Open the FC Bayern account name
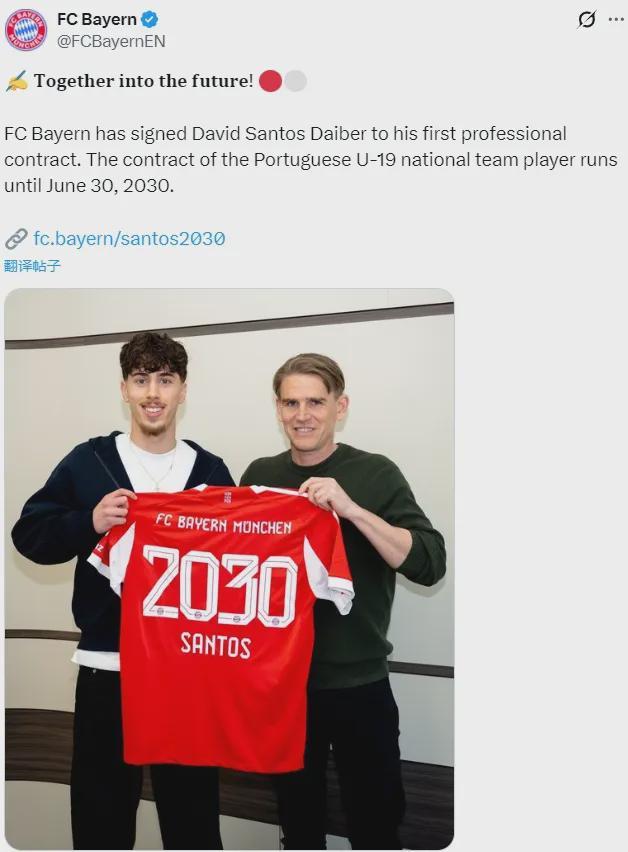The image size is (628, 852). [x=97, y=20]
